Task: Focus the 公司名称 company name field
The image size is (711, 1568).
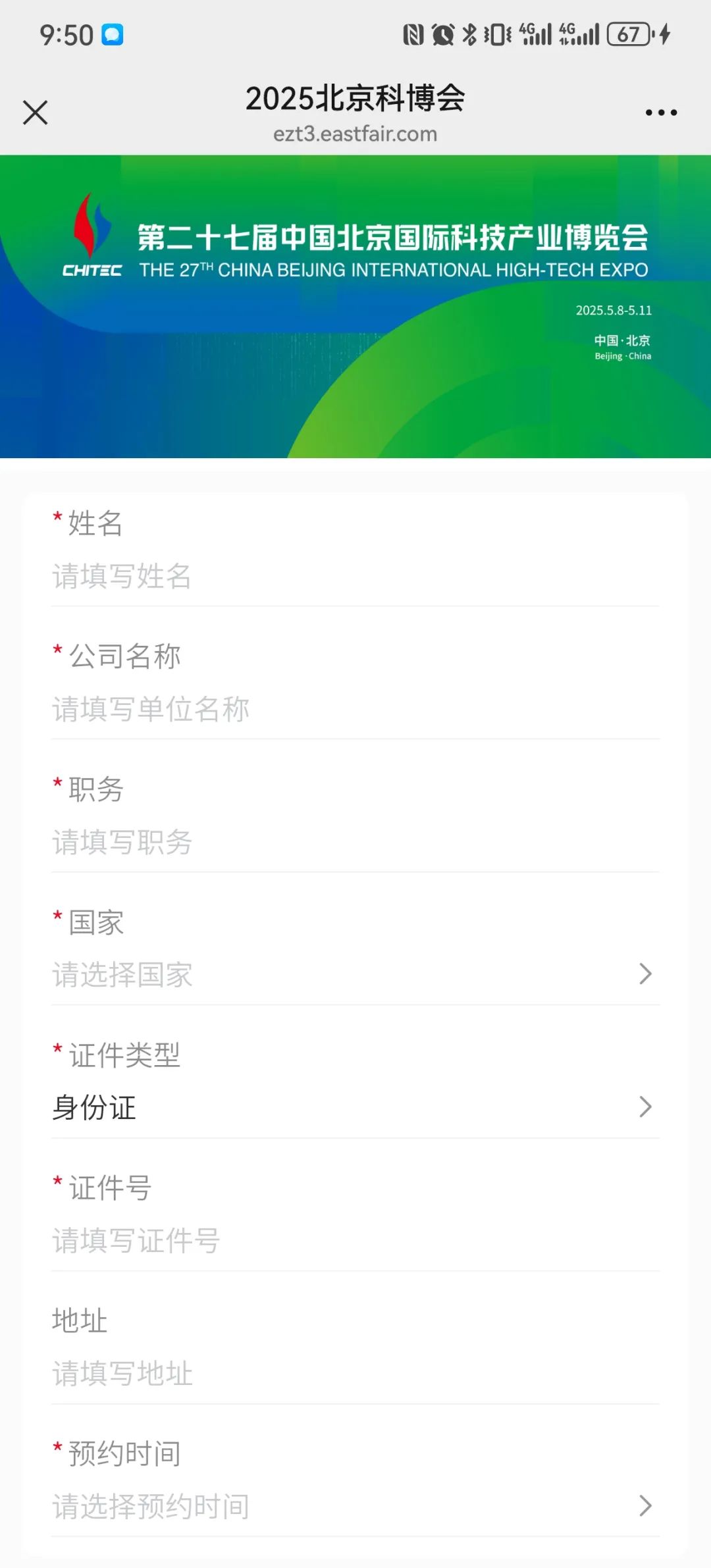Action: 355,710
